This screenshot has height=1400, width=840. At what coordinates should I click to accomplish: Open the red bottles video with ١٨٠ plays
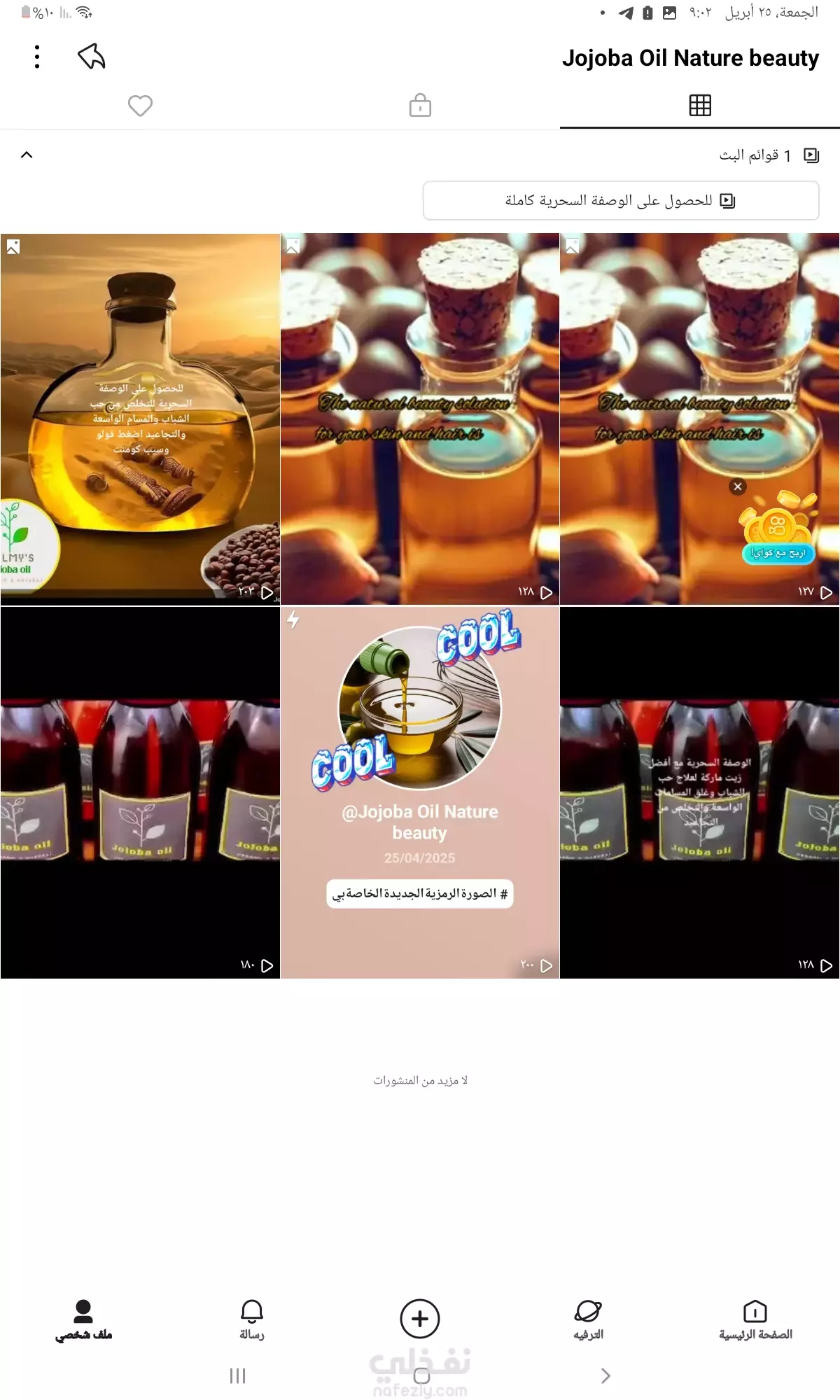[x=140, y=792]
